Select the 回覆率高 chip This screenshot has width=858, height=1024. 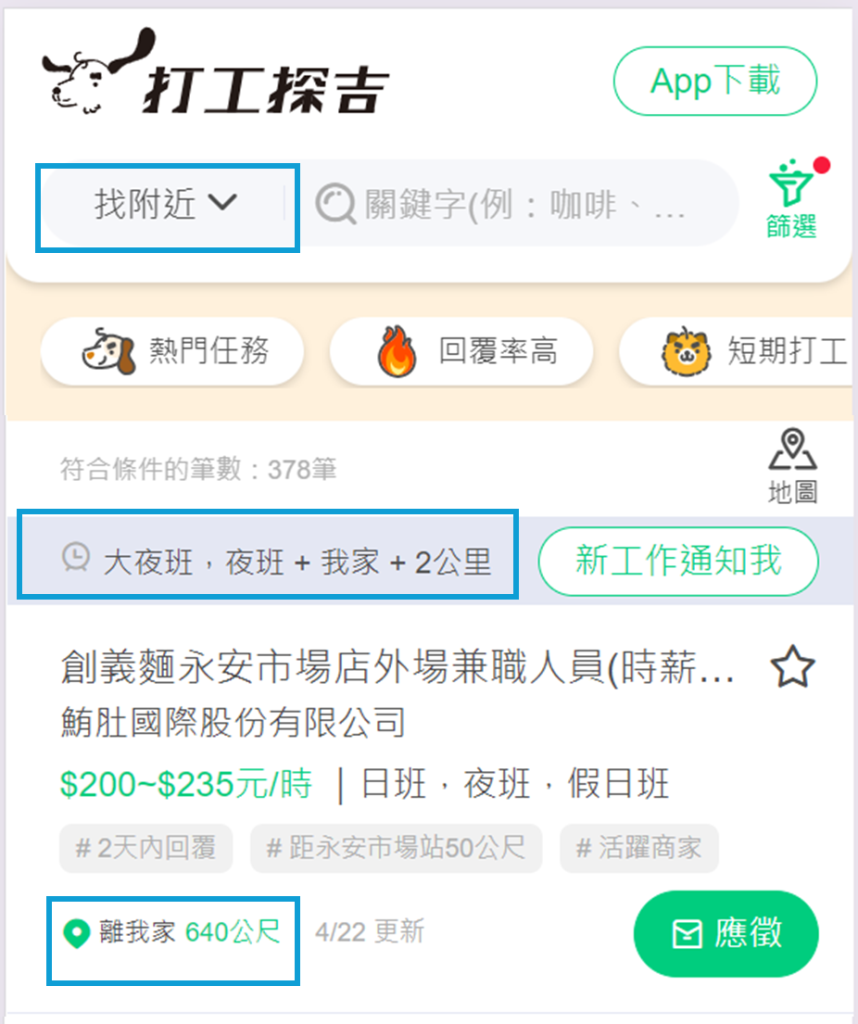click(x=461, y=351)
